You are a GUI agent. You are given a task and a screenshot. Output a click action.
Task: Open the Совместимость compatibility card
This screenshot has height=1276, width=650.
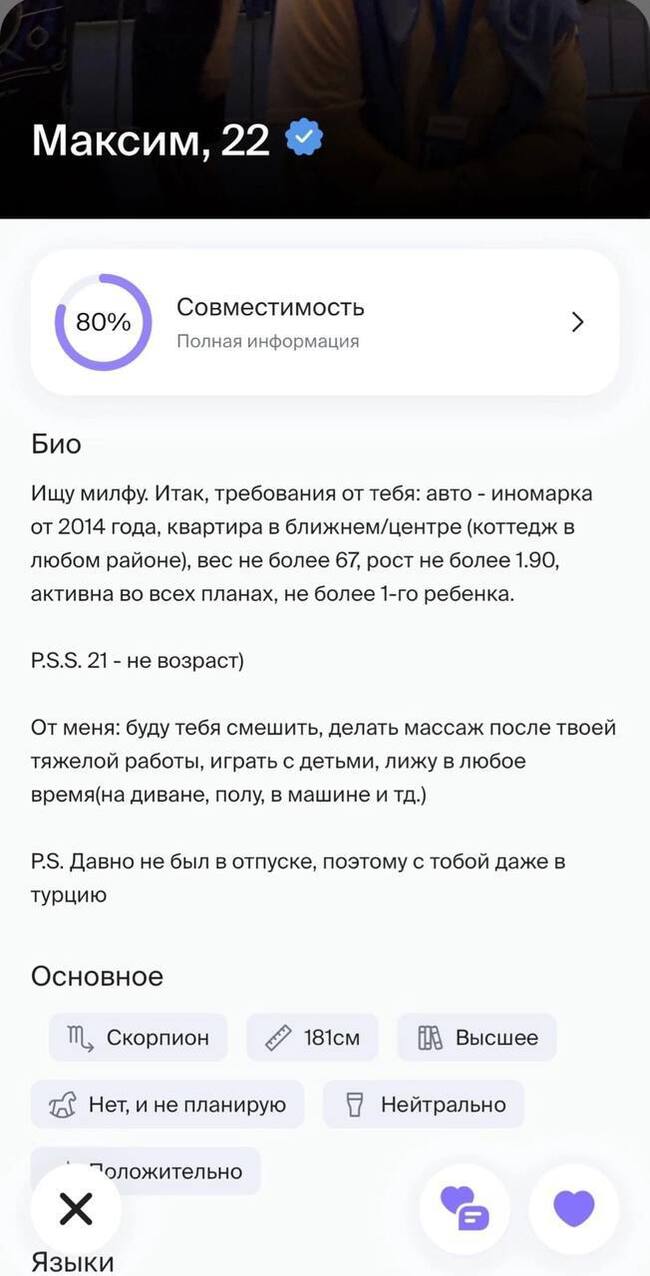point(325,322)
